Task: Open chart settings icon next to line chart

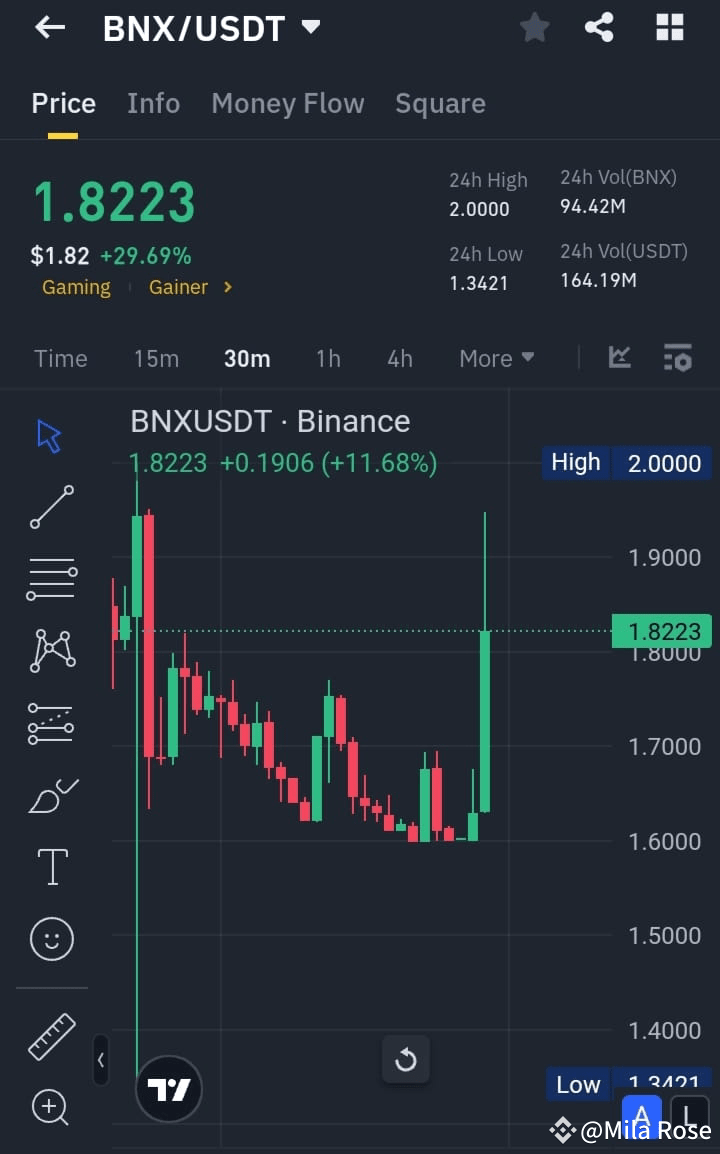Action: (678, 357)
